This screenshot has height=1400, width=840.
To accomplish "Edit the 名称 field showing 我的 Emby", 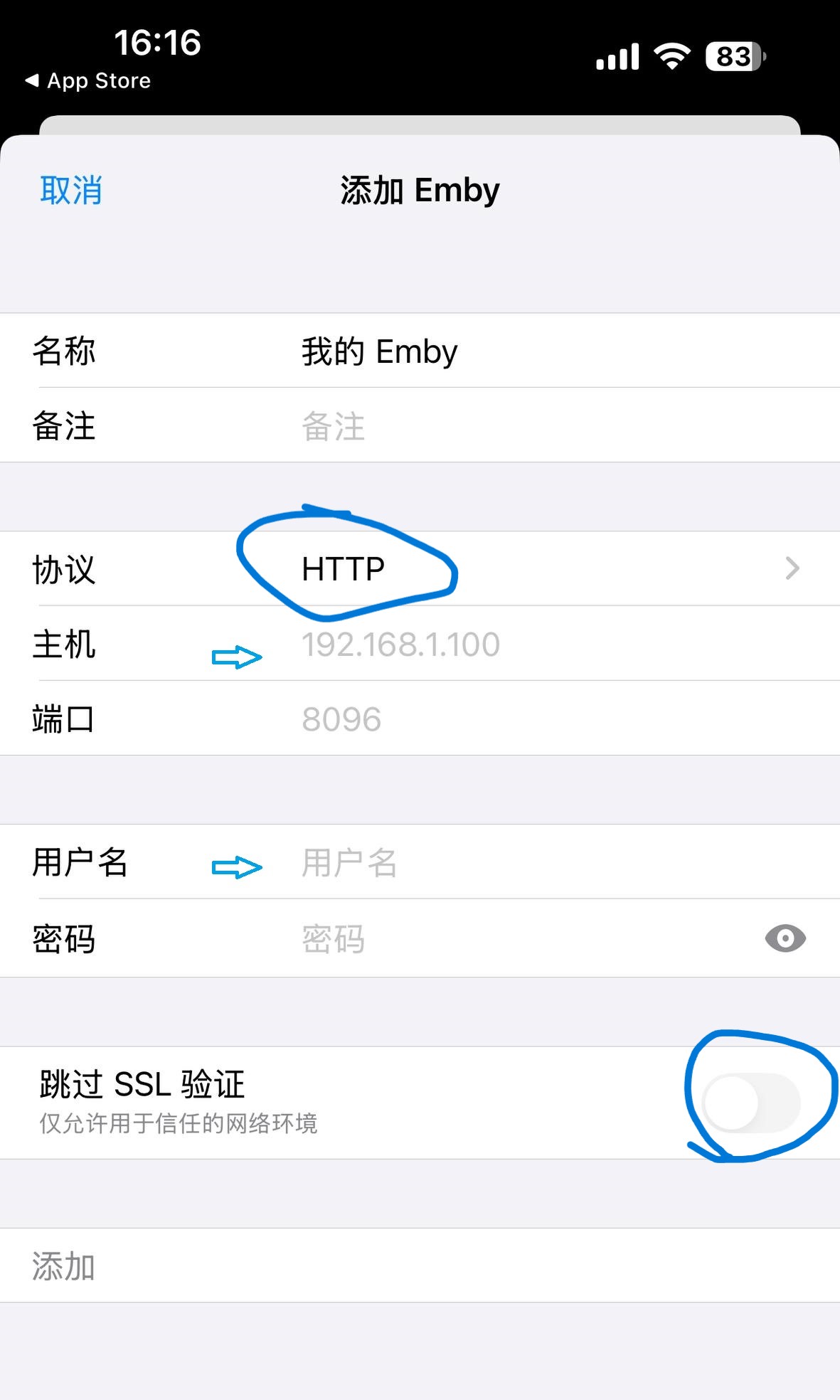I will pyautogui.click(x=498, y=351).
